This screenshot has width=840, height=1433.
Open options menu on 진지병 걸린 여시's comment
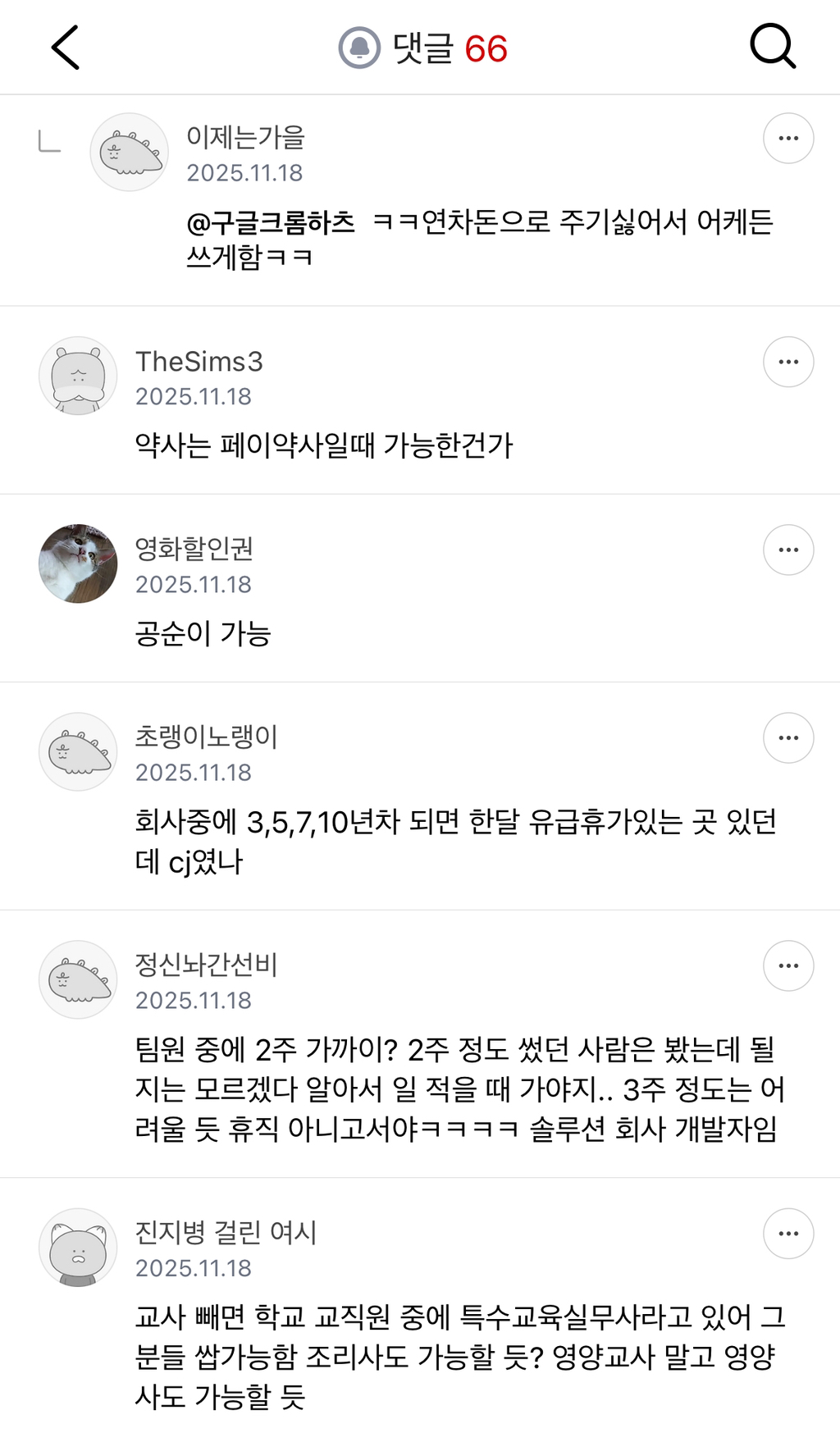[787, 1232]
